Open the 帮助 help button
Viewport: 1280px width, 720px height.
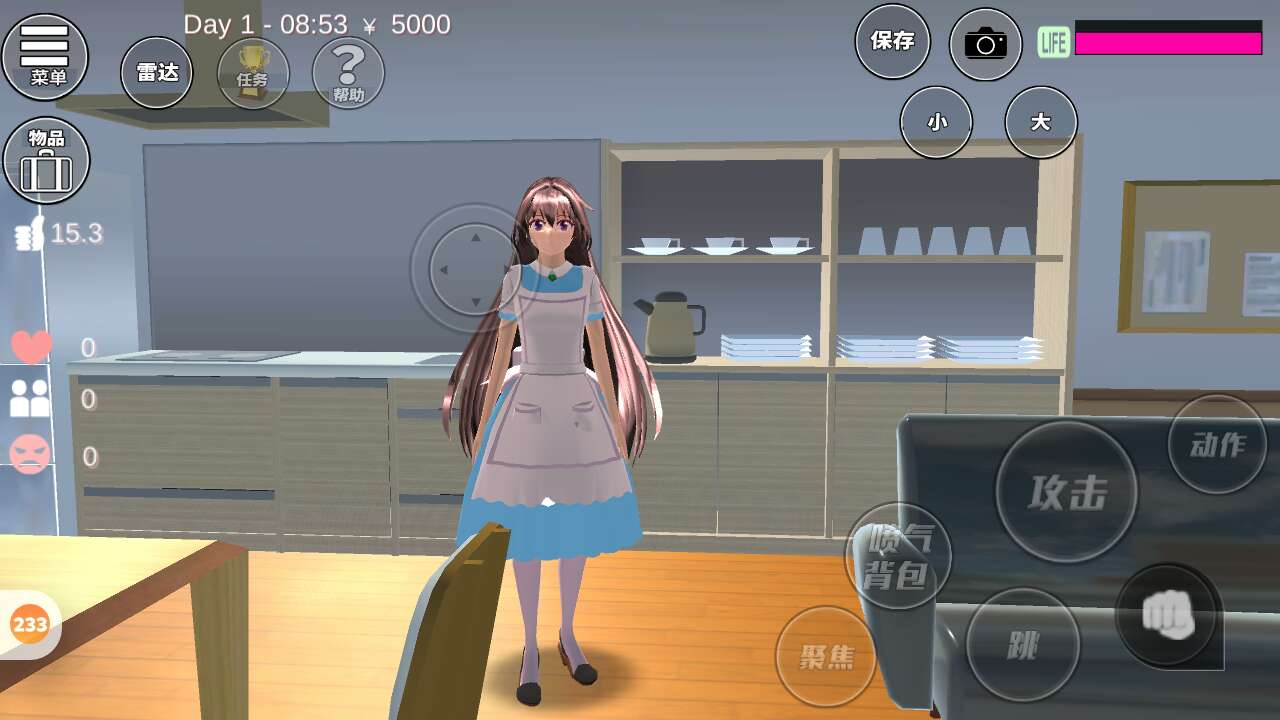(348, 73)
